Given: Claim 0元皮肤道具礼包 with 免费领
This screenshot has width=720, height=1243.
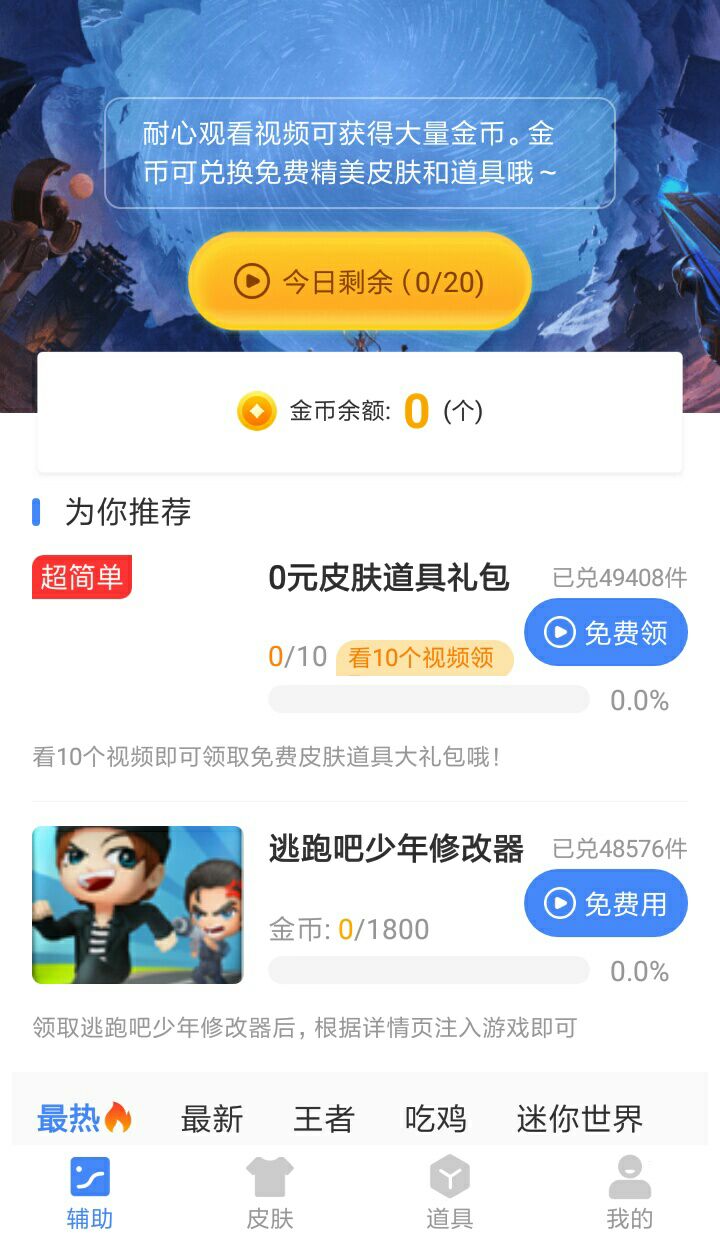Looking at the screenshot, I should pos(606,632).
